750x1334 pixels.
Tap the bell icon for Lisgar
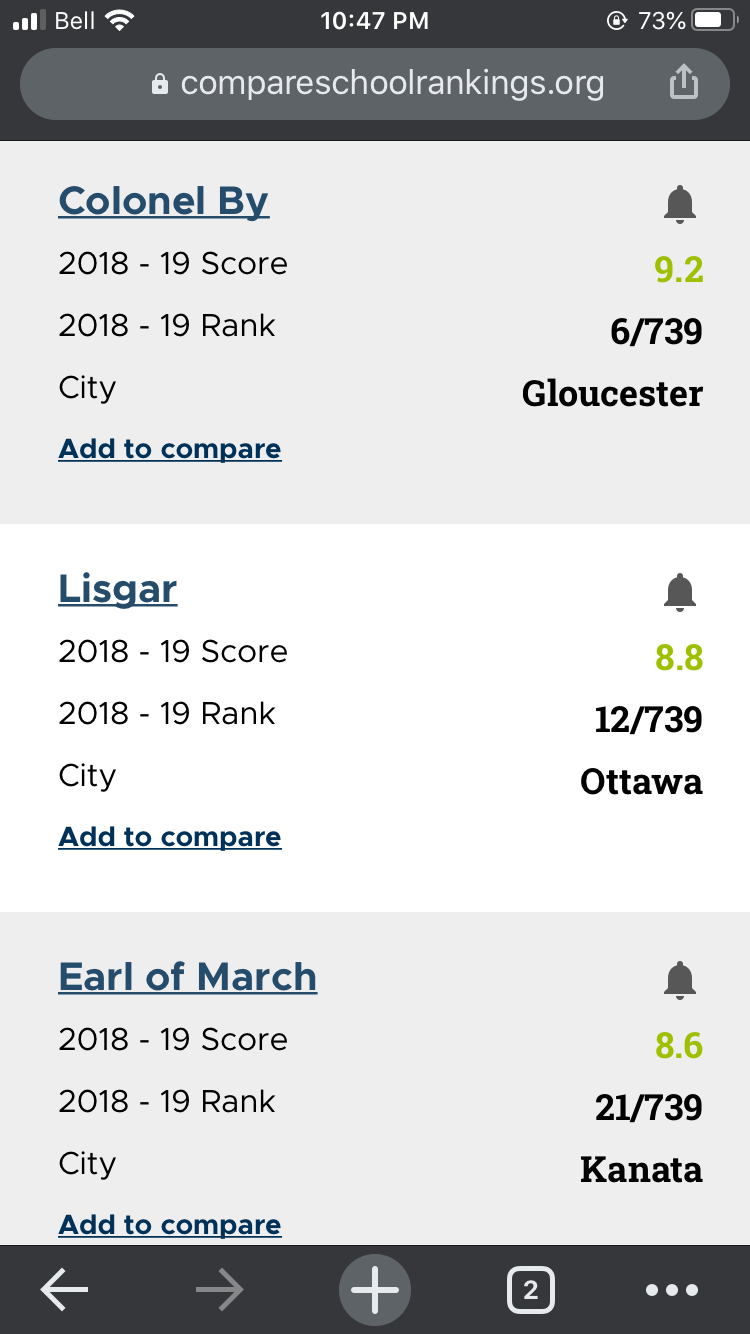(679, 592)
